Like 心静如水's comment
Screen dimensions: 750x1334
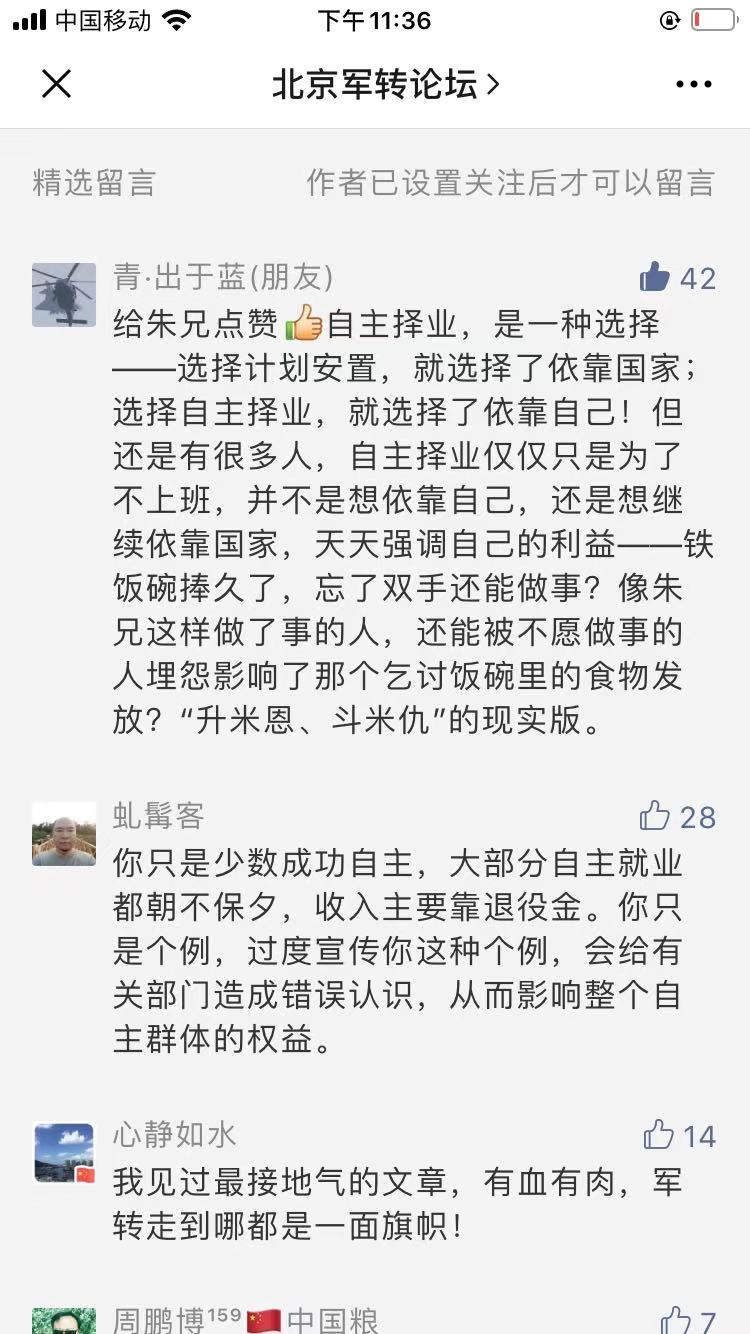pyautogui.click(x=659, y=1135)
